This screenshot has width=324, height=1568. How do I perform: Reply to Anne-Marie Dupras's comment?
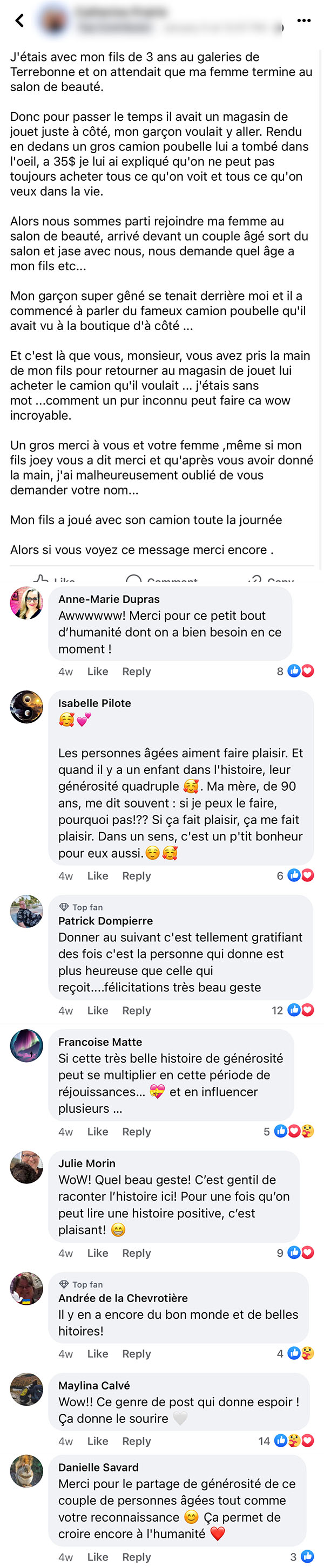(x=137, y=672)
